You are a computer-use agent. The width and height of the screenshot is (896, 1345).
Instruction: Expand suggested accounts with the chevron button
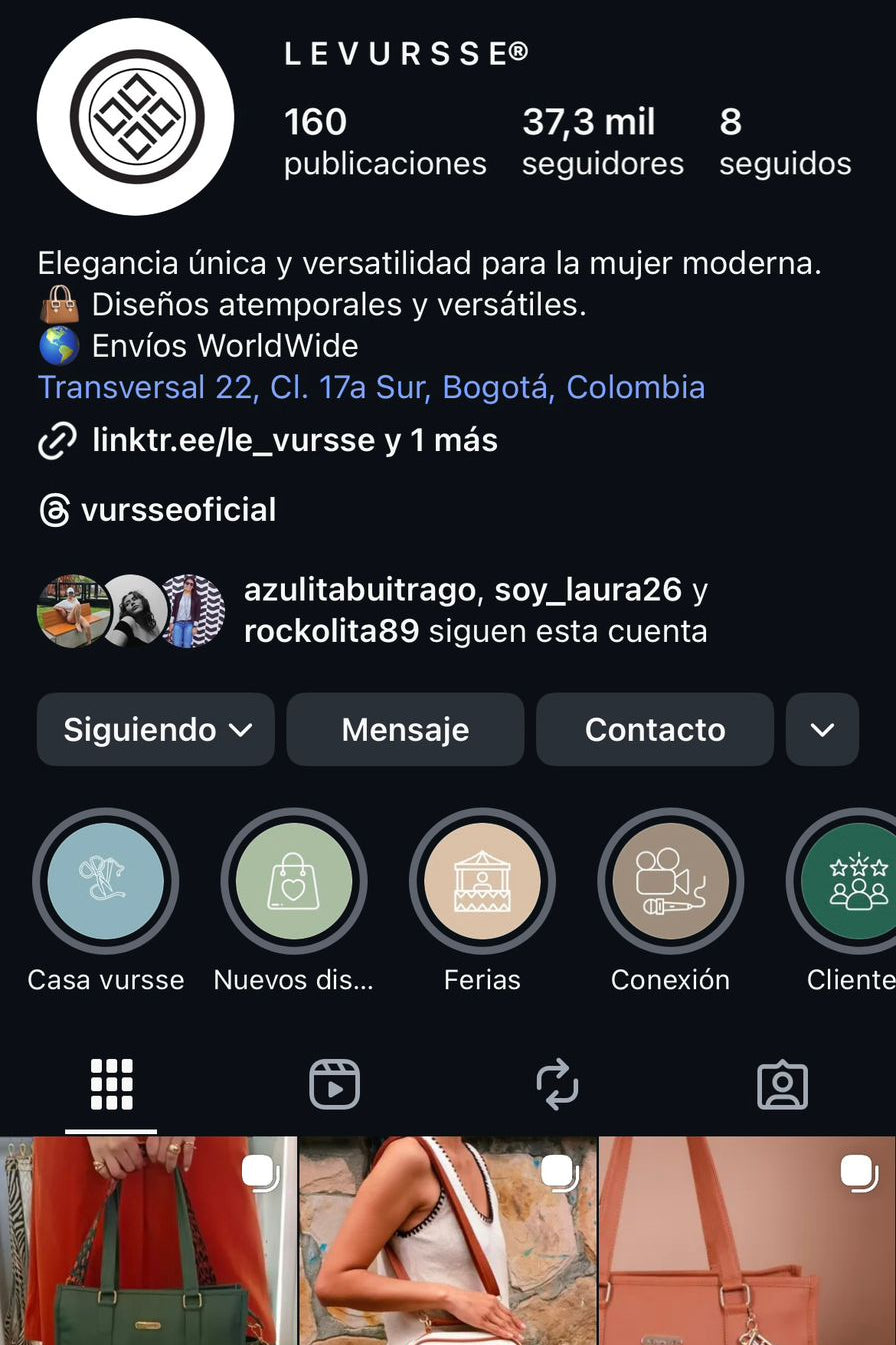coord(822,730)
